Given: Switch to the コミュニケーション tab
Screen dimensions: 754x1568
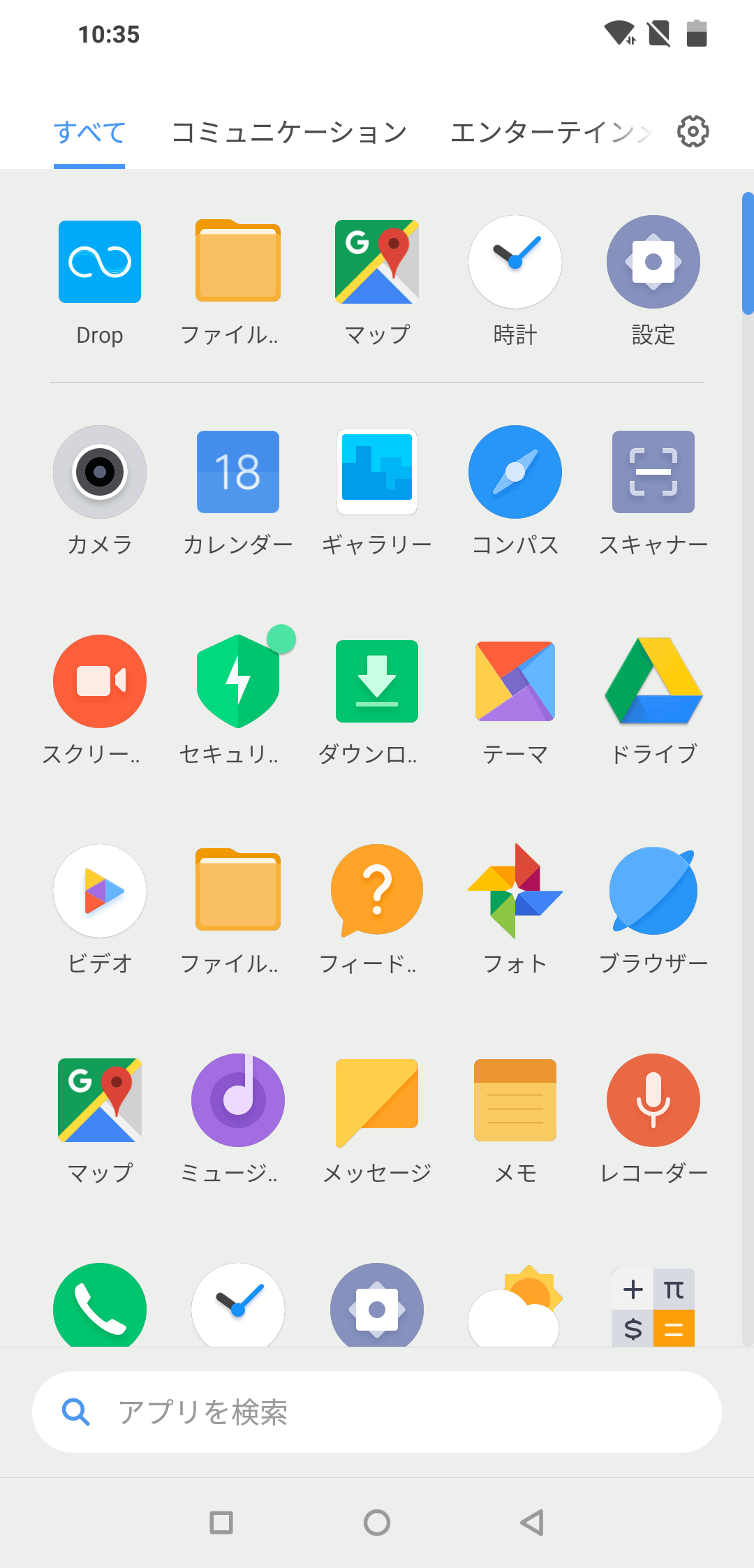Looking at the screenshot, I should pyautogui.click(x=289, y=132).
